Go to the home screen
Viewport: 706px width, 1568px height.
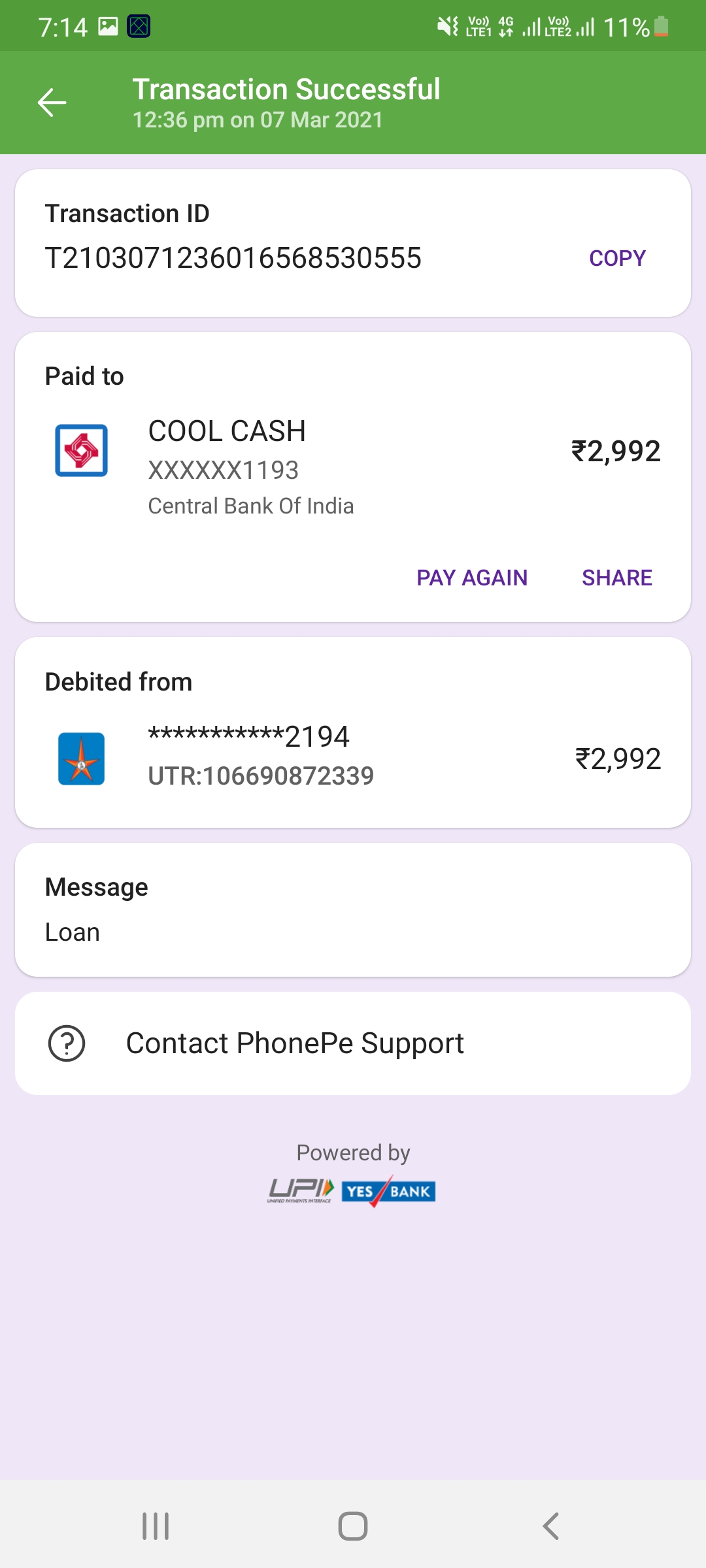(353, 1526)
